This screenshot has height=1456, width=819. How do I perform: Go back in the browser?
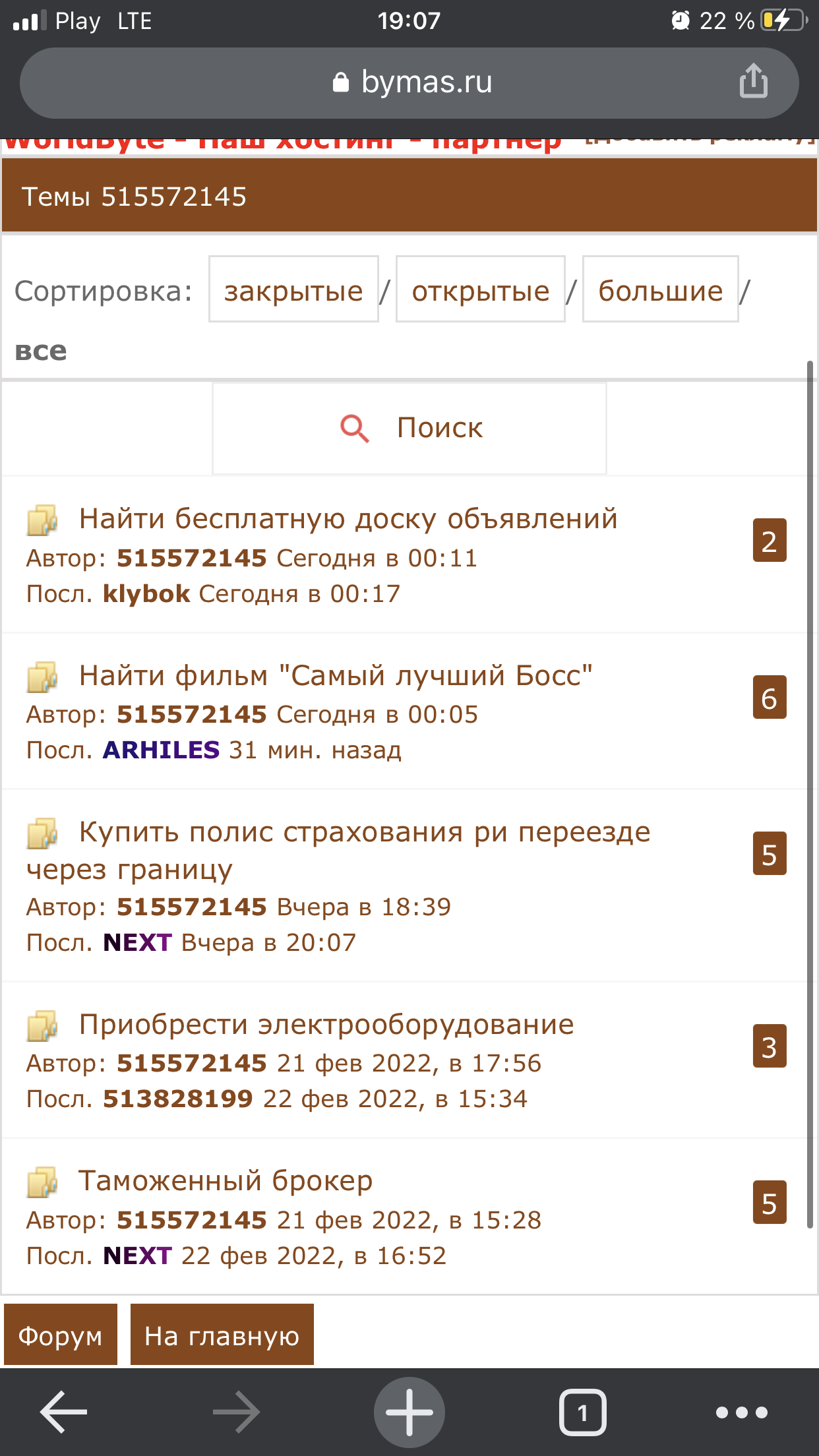point(64,1412)
